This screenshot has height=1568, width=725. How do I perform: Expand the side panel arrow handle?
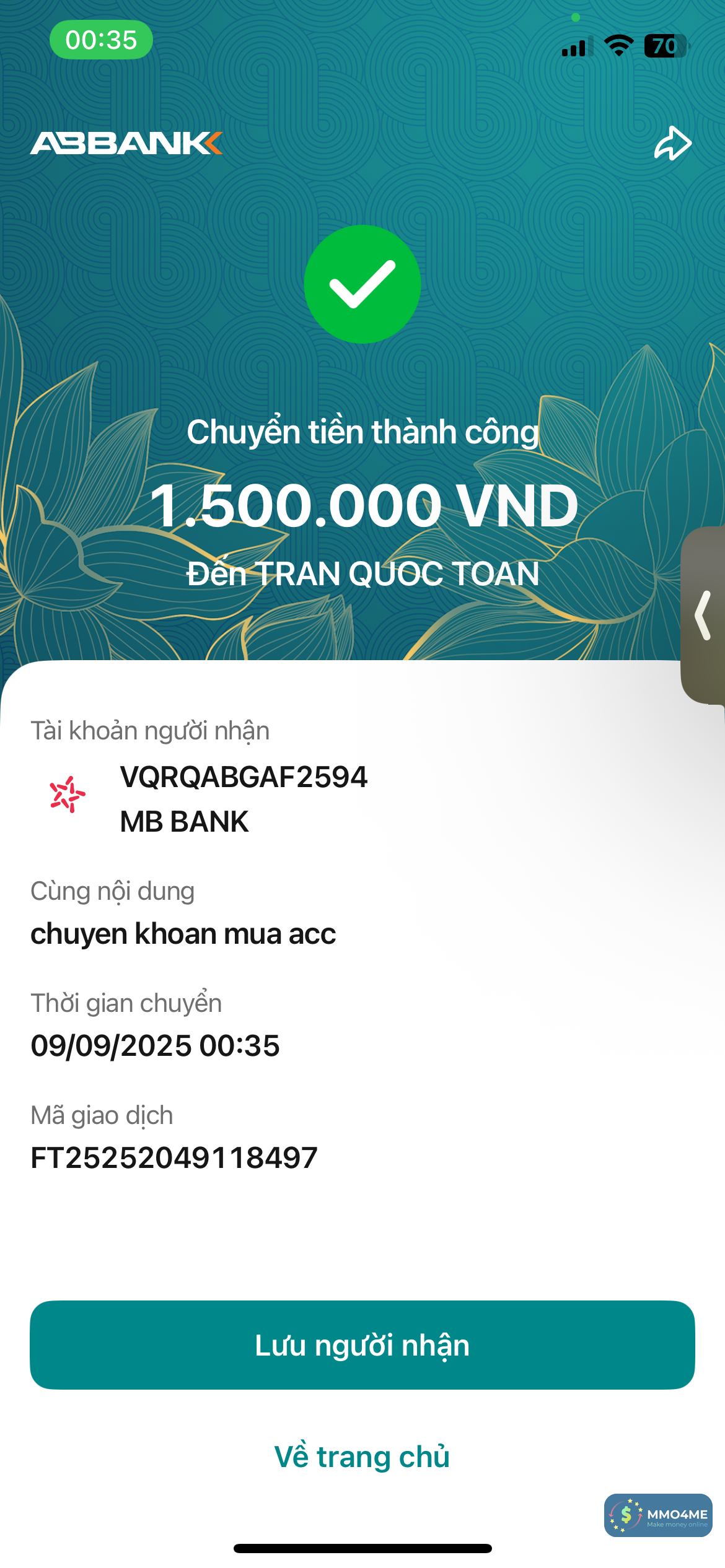click(703, 615)
